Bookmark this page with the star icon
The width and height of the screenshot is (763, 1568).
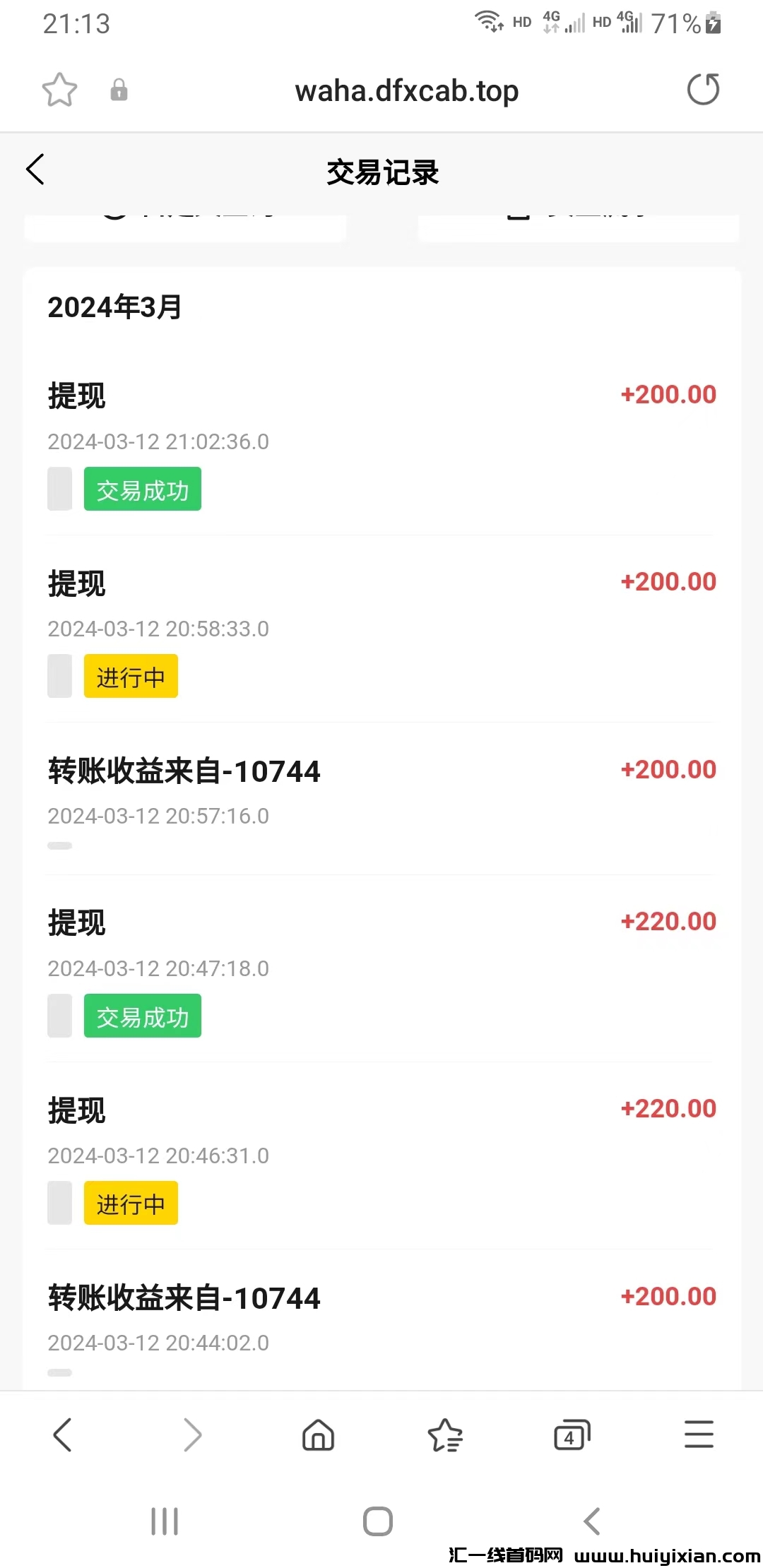59,90
